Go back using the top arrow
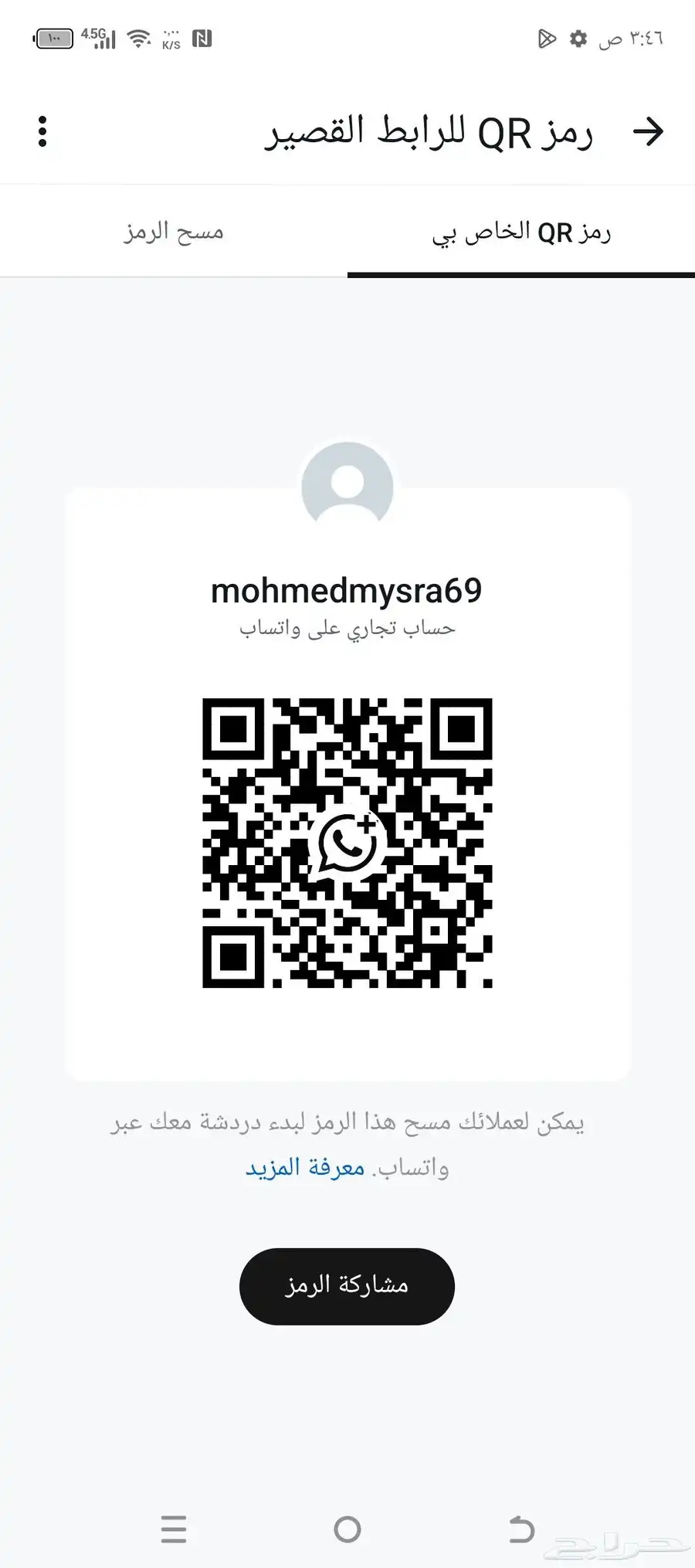 (647, 132)
